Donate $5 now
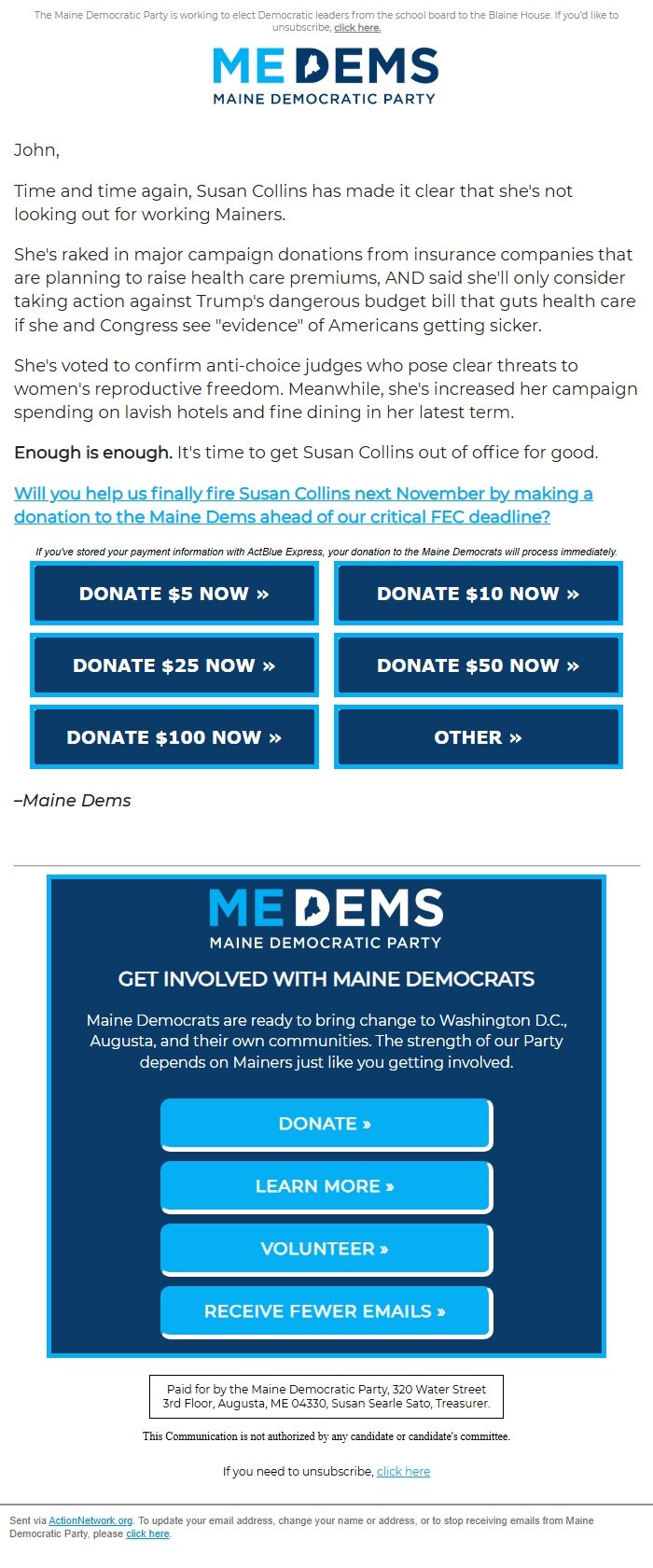653x1568 pixels. click(174, 594)
